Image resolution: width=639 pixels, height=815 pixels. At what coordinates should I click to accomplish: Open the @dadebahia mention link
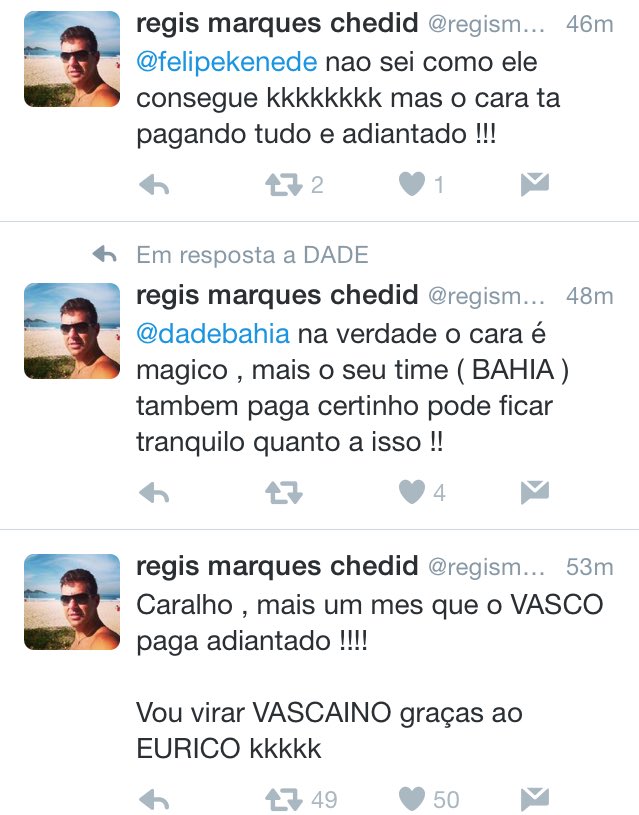pos(213,334)
